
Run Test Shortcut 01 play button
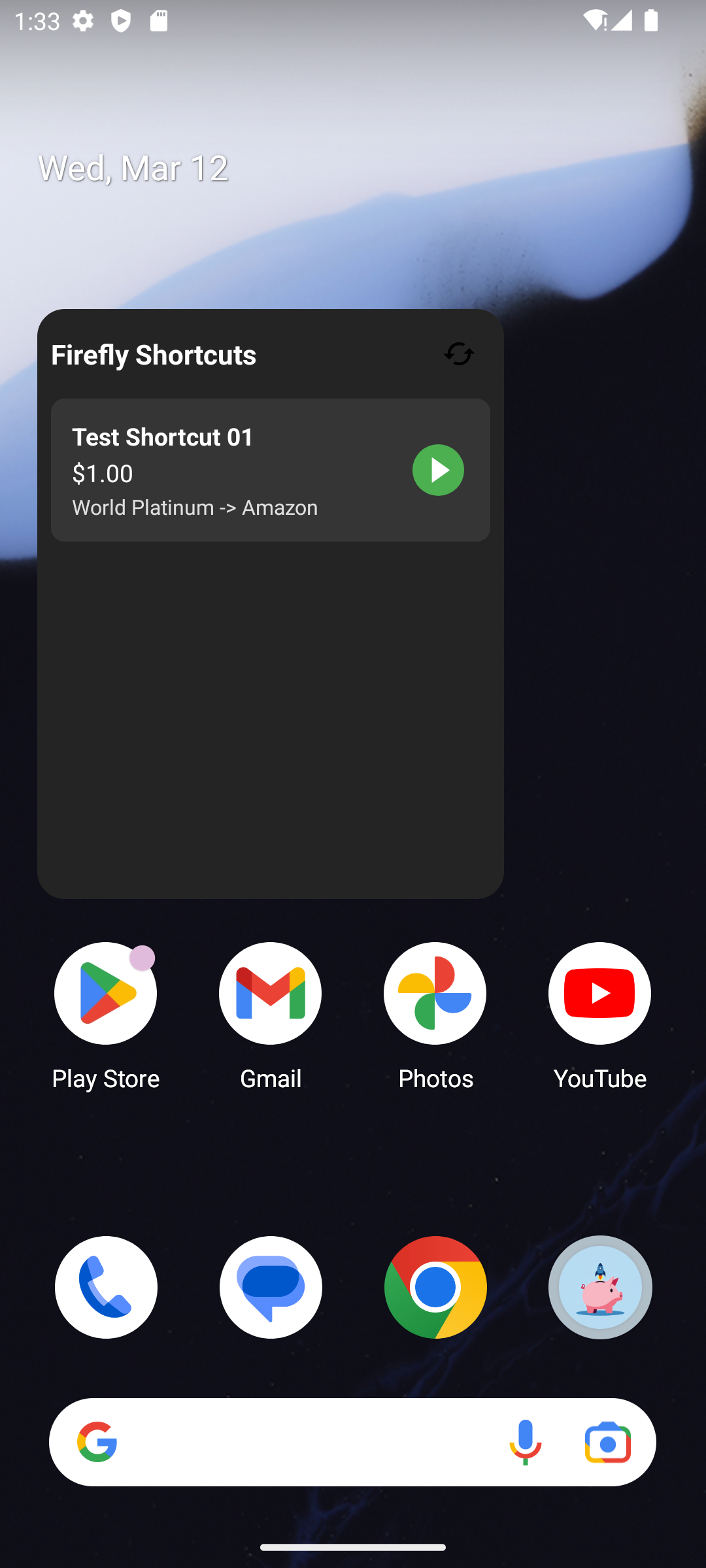[x=438, y=470]
